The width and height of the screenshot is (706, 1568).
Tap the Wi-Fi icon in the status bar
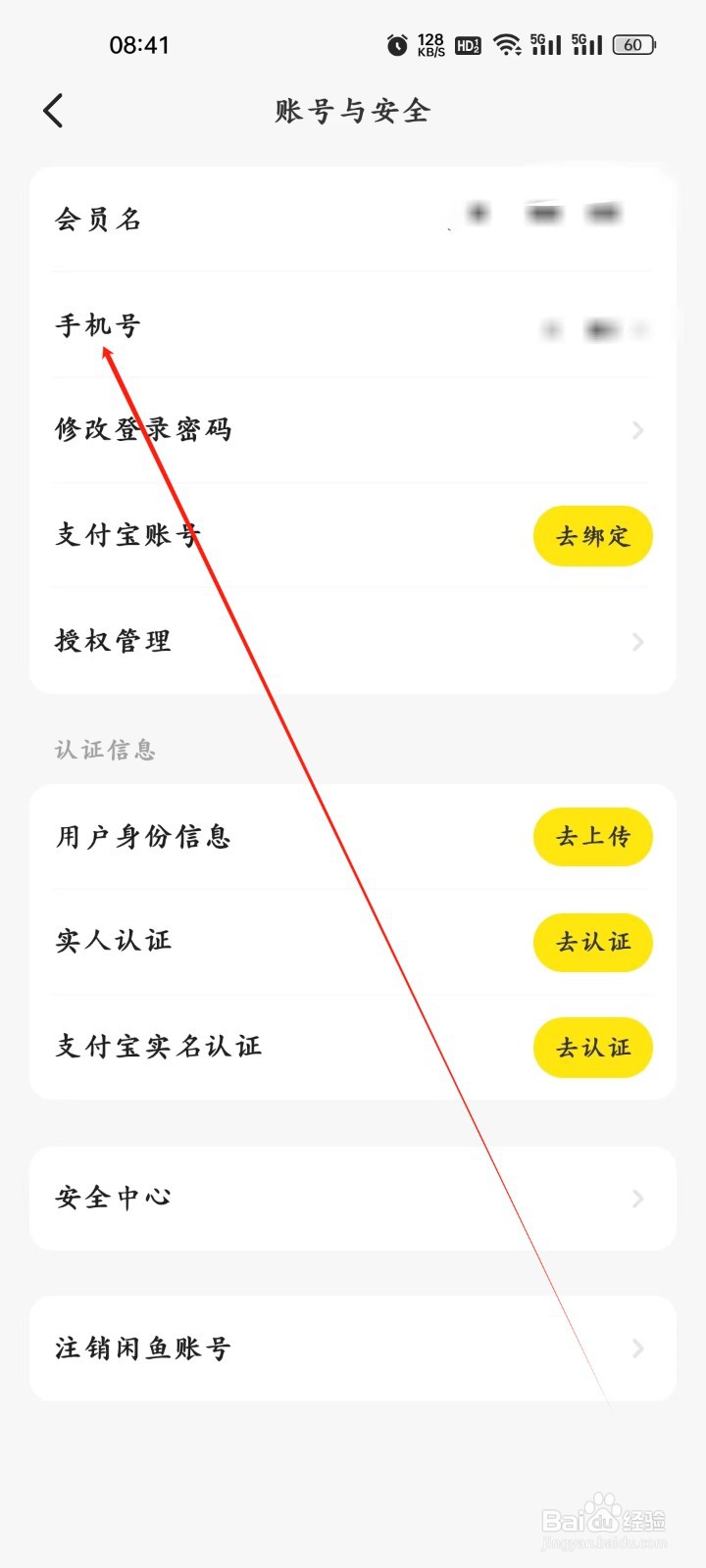pos(507,44)
